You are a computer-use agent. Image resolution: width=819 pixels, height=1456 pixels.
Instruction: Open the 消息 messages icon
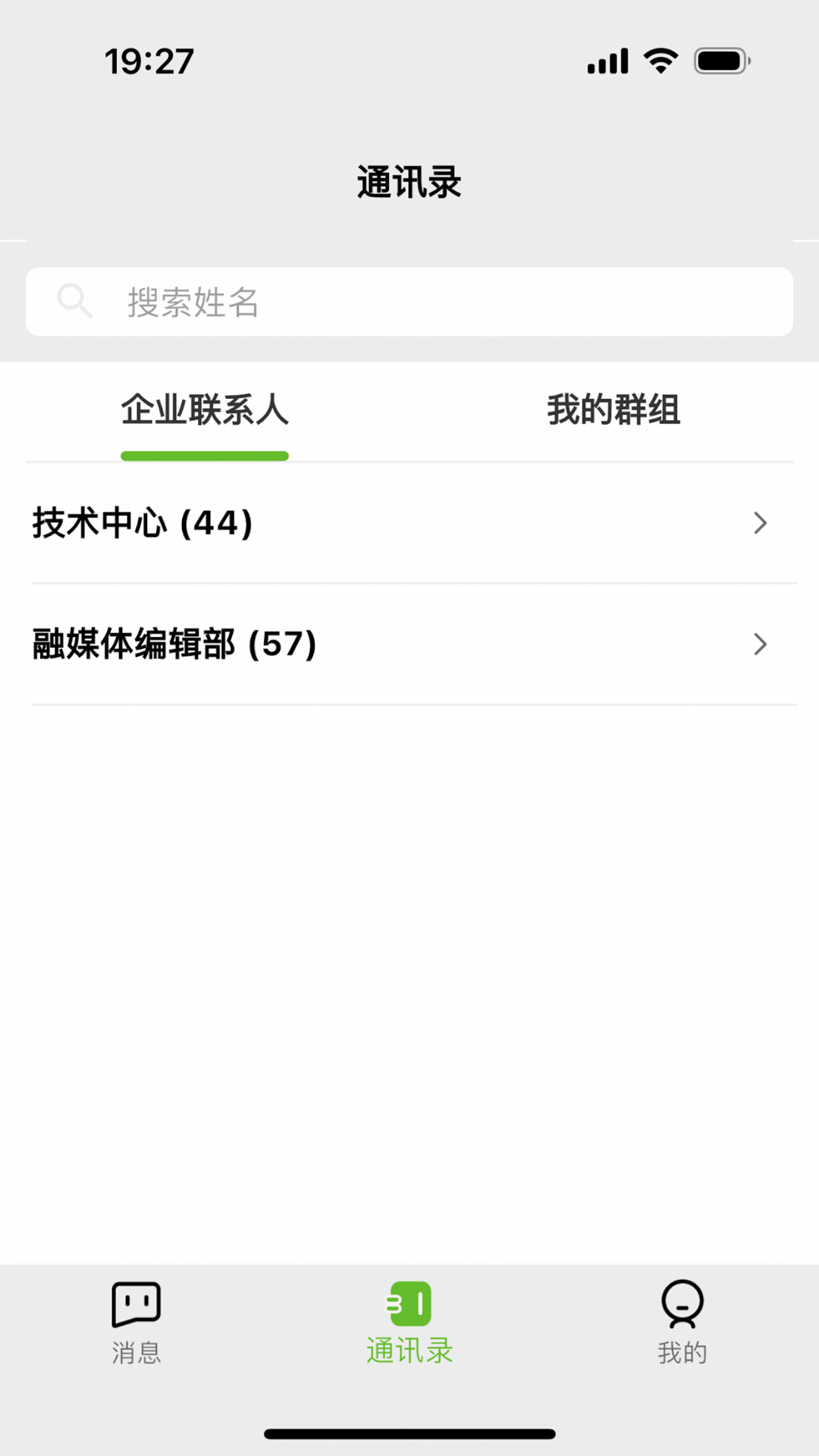tap(135, 1323)
